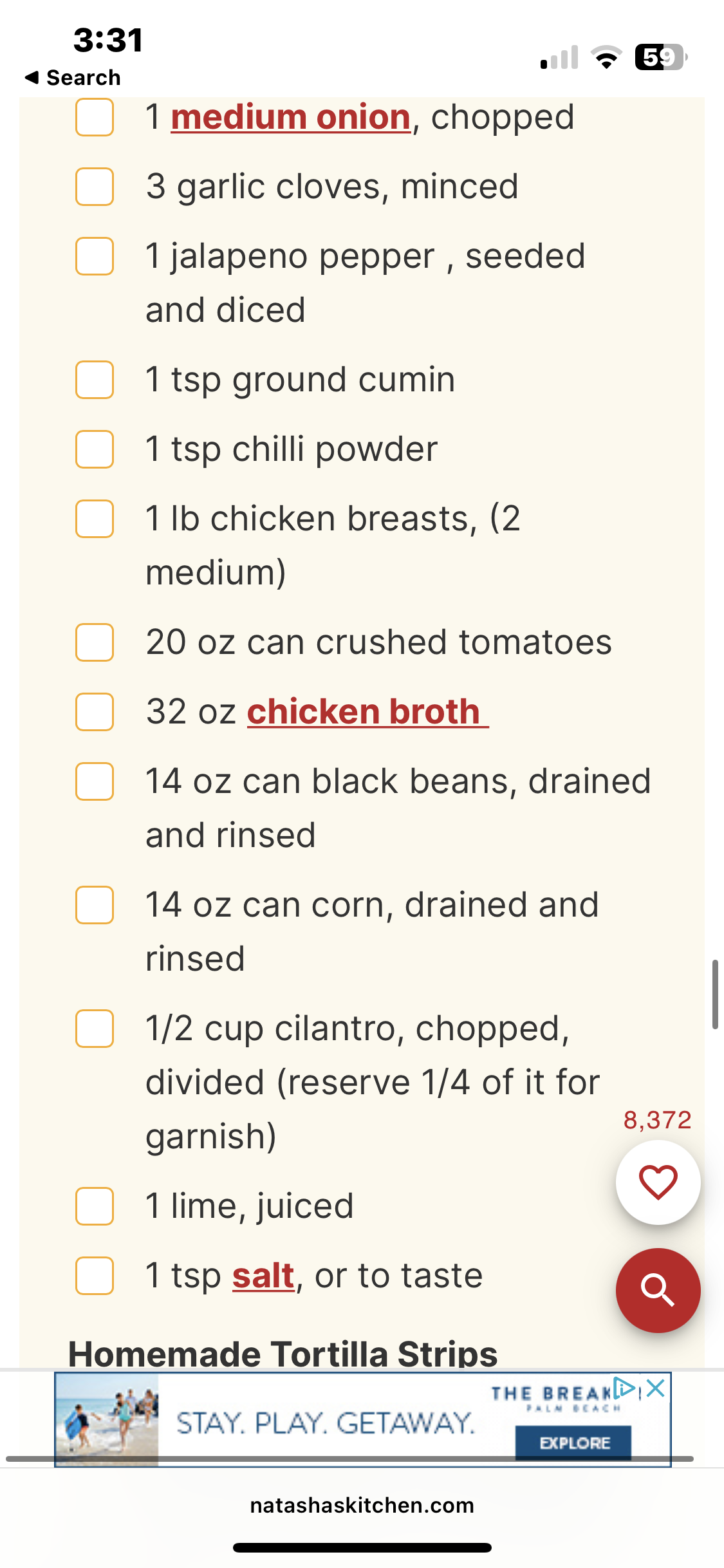Check off the jalapeno pepper ingredient

[x=95, y=256]
